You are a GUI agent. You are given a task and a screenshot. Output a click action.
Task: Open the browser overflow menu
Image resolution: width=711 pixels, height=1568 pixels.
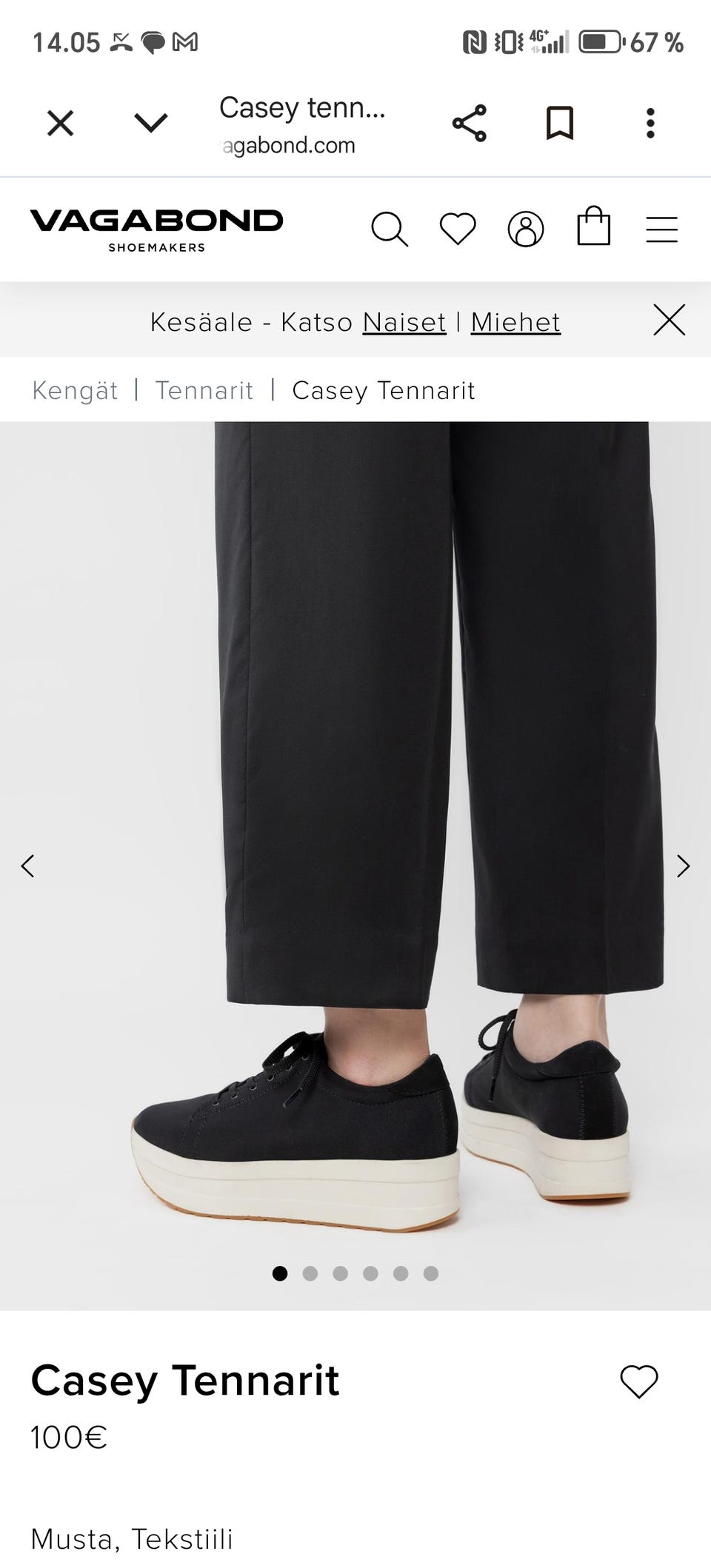(650, 123)
